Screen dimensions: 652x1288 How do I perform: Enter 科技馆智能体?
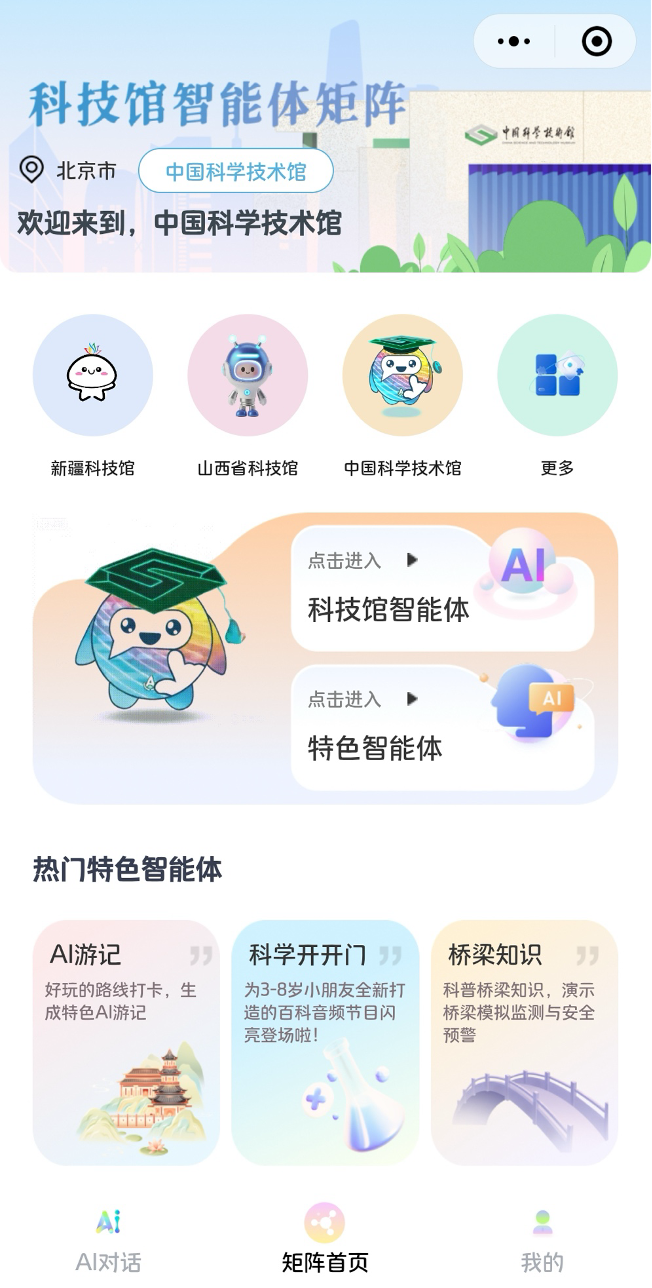click(x=442, y=590)
